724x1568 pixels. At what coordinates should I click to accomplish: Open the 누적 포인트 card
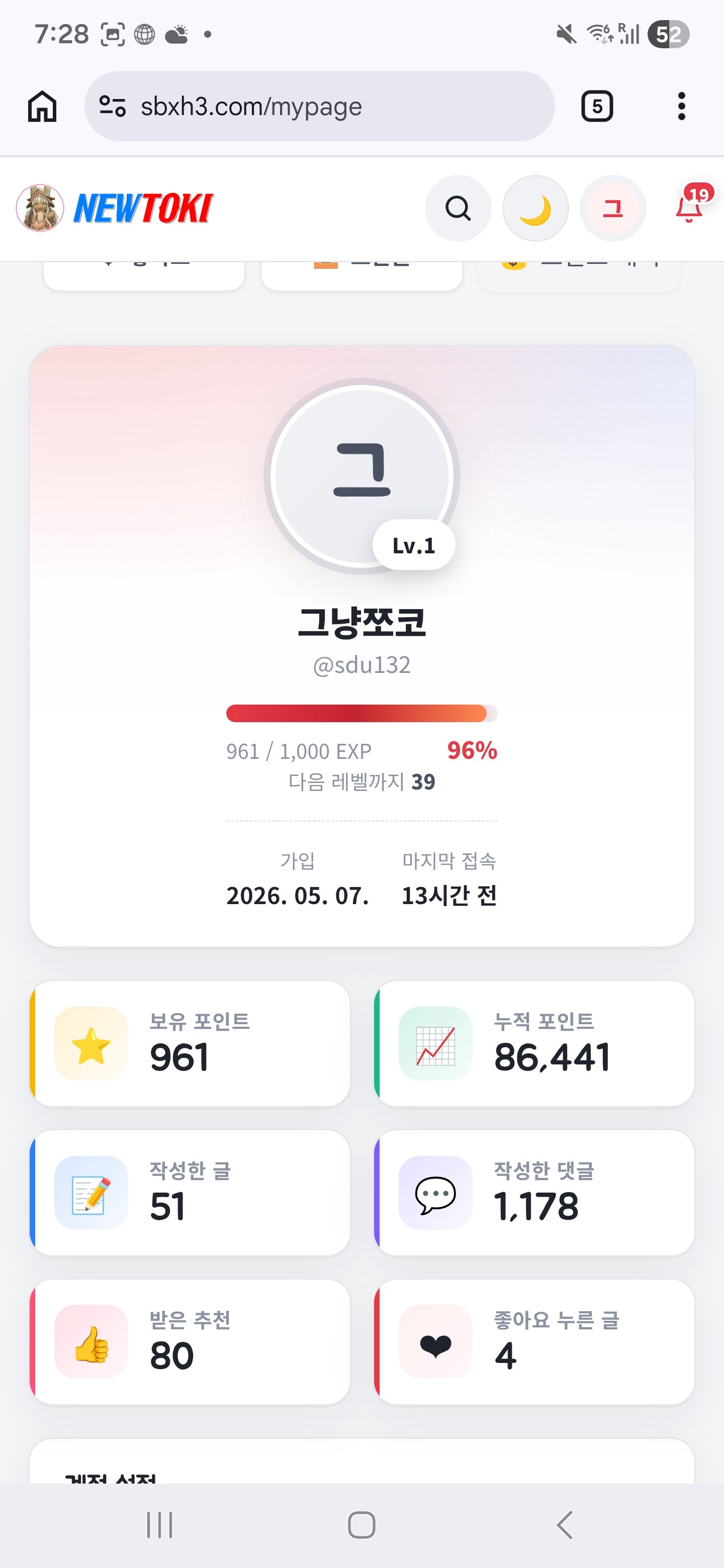(534, 1043)
